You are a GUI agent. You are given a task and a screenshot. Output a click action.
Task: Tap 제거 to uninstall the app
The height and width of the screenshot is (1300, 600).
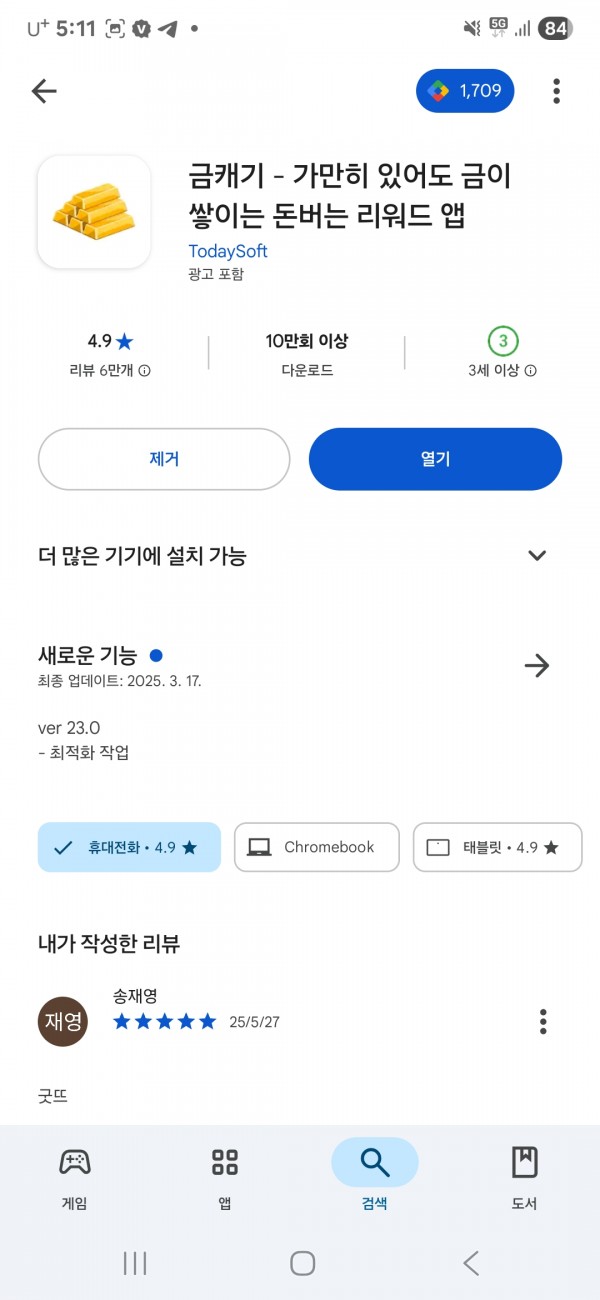[x=164, y=459]
